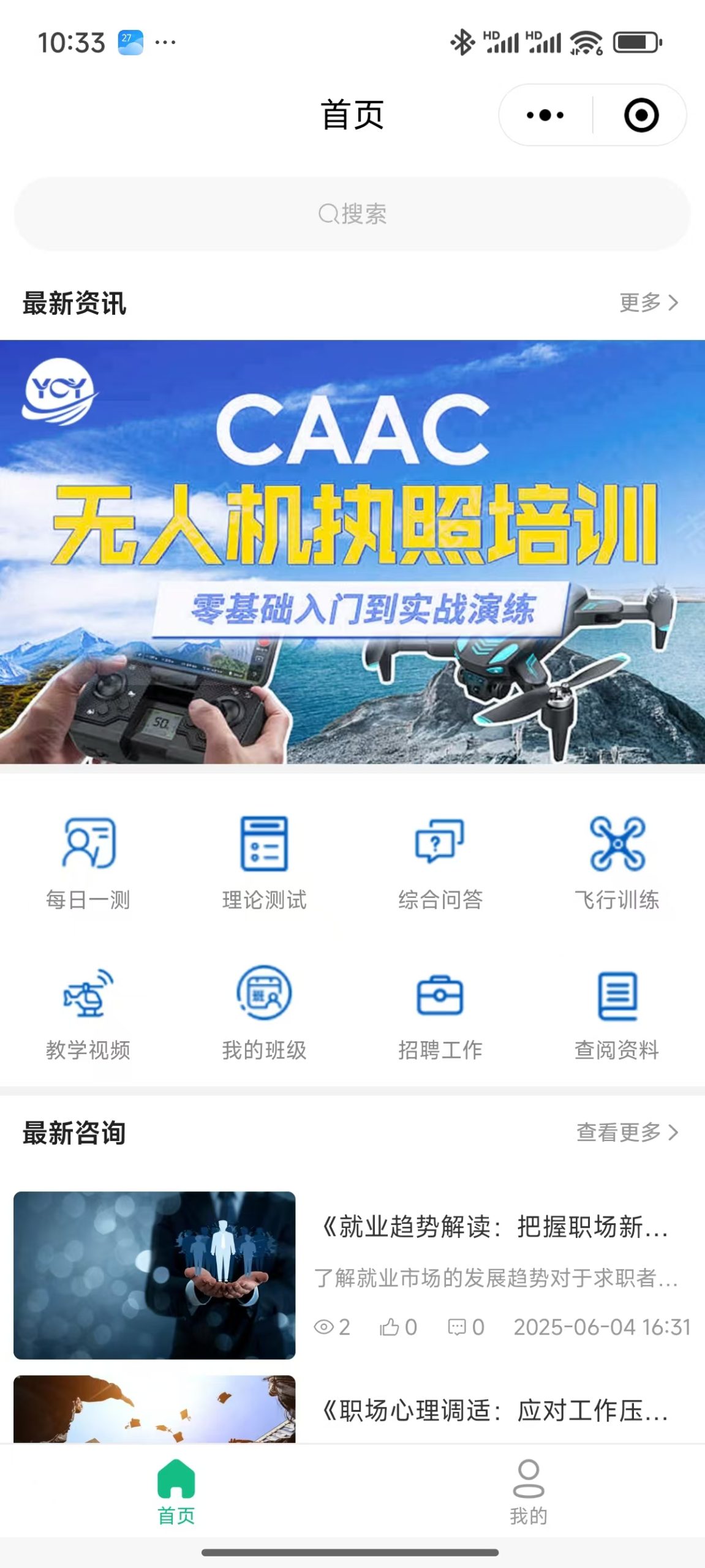
Task: Tap 查看更多 in 最新咨询
Action: point(627,1133)
